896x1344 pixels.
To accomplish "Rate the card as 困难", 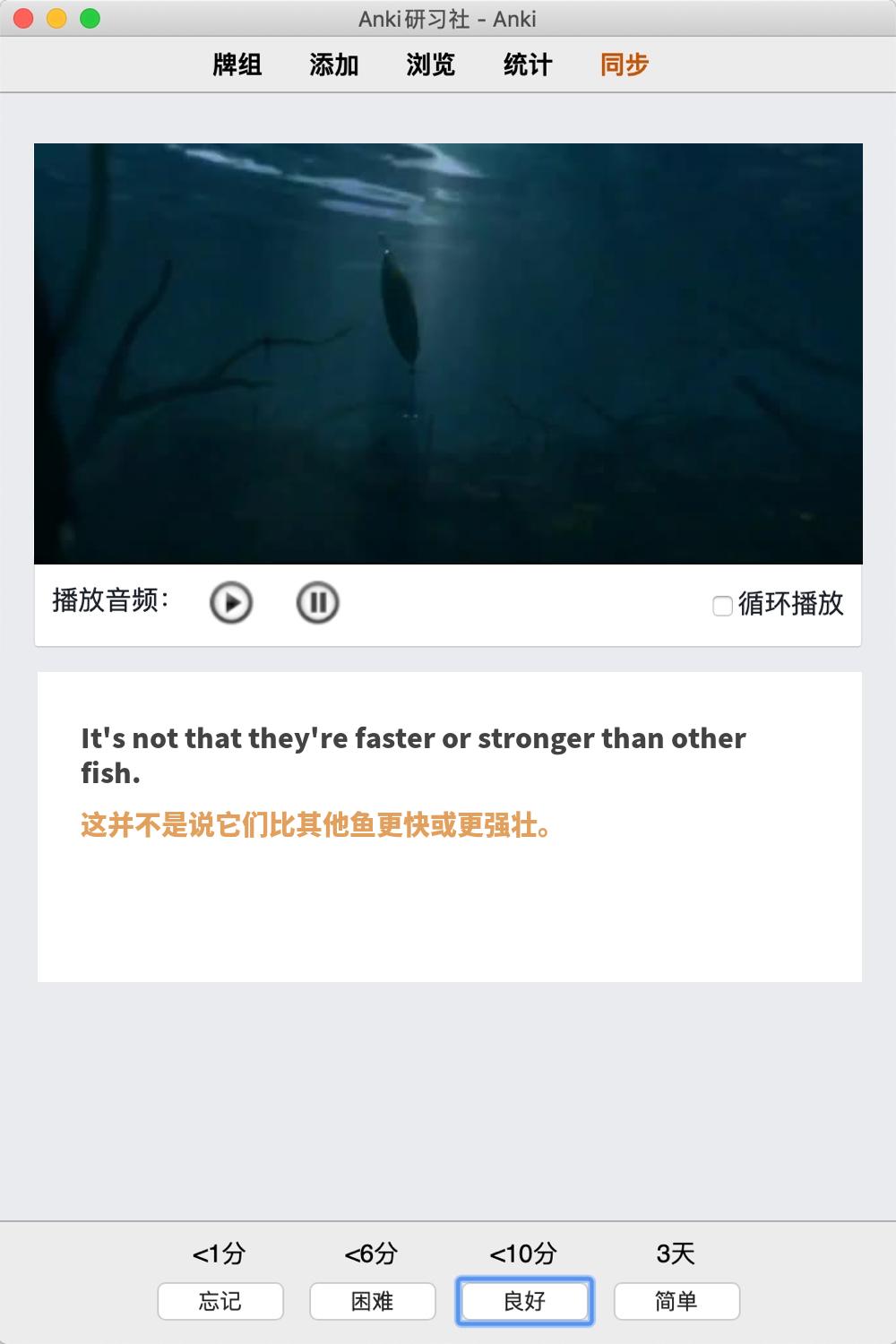I will tap(373, 1301).
